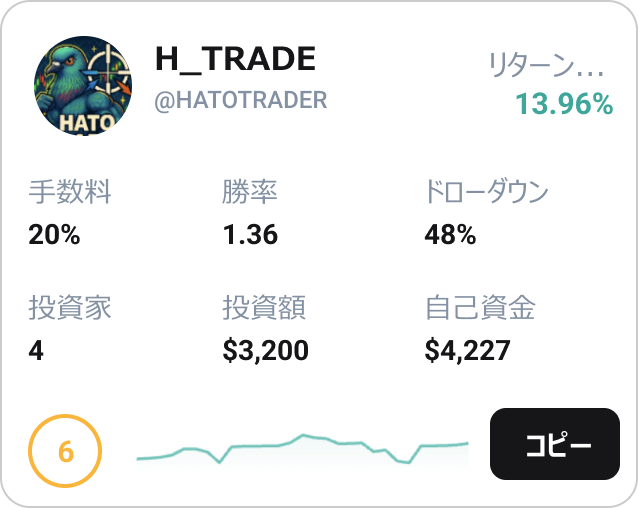Open the H_TRADE trader profile card
Image resolution: width=638 pixels, height=508 pixels.
pyautogui.click(x=235, y=60)
